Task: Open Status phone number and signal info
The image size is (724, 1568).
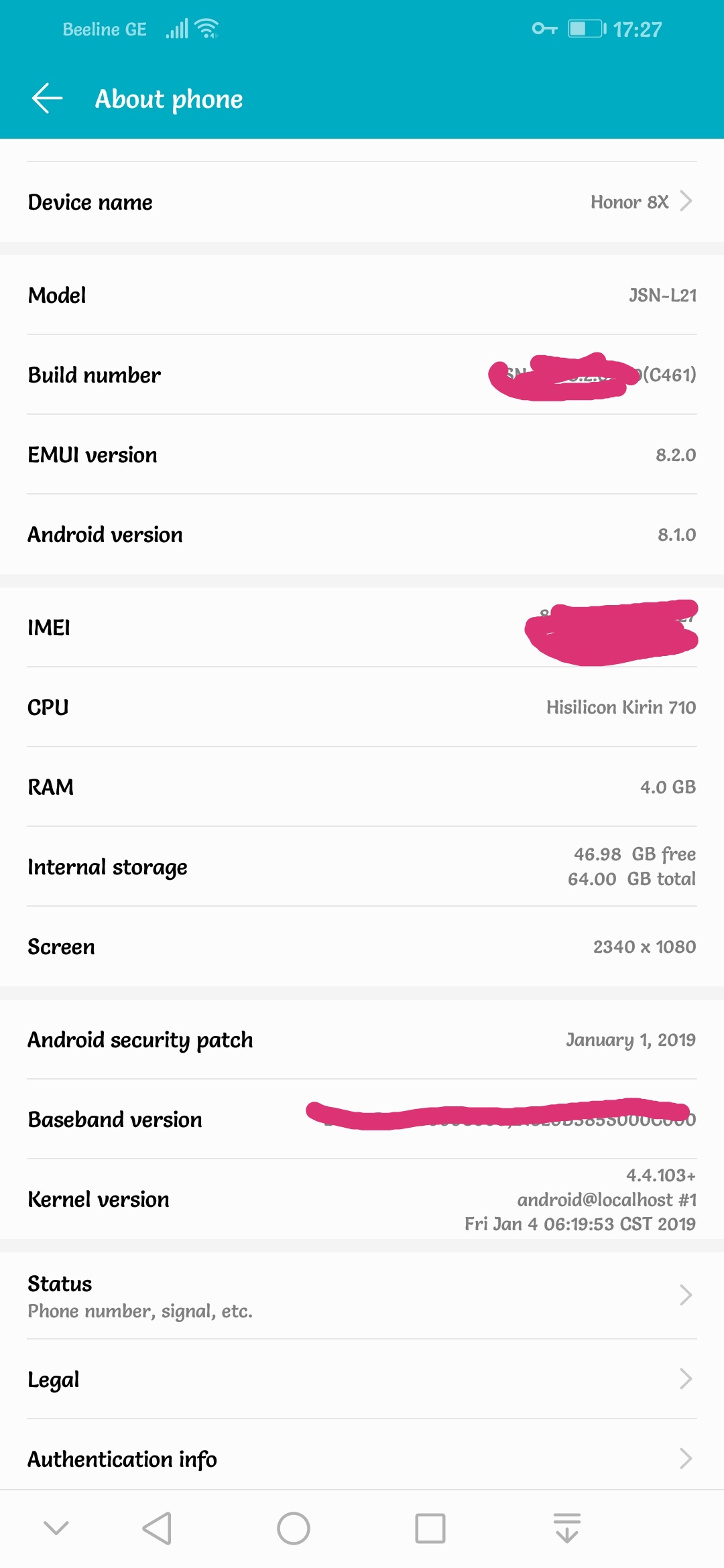Action: tap(362, 1295)
